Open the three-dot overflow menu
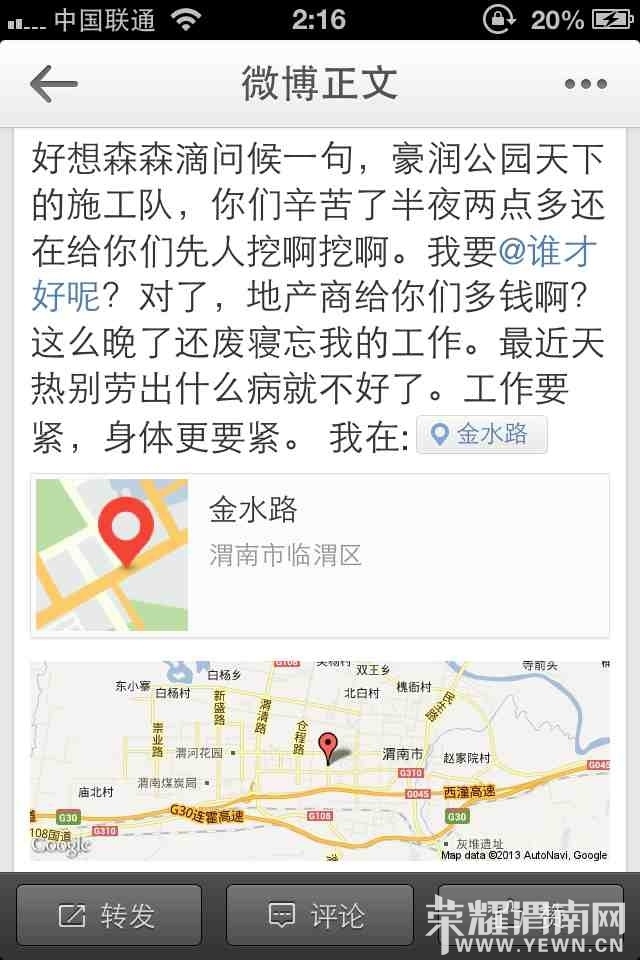This screenshot has width=640, height=960. click(585, 84)
